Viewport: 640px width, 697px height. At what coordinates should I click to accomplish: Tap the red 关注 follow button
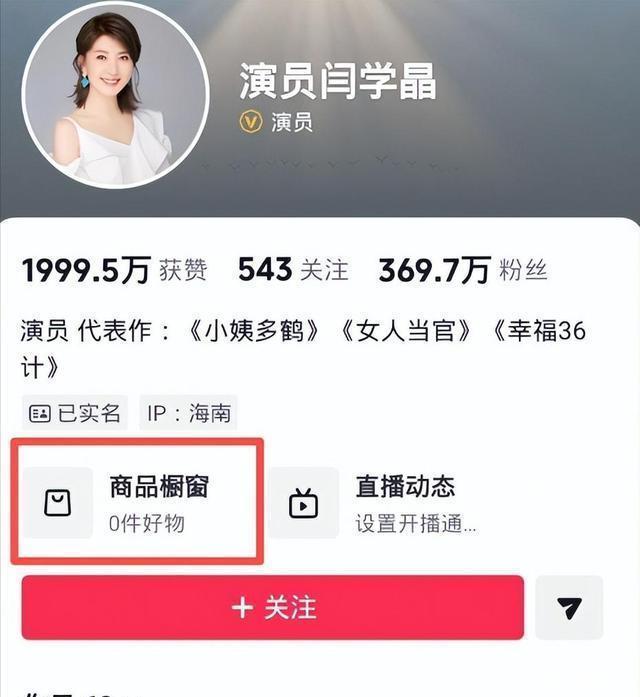[x=273, y=607]
